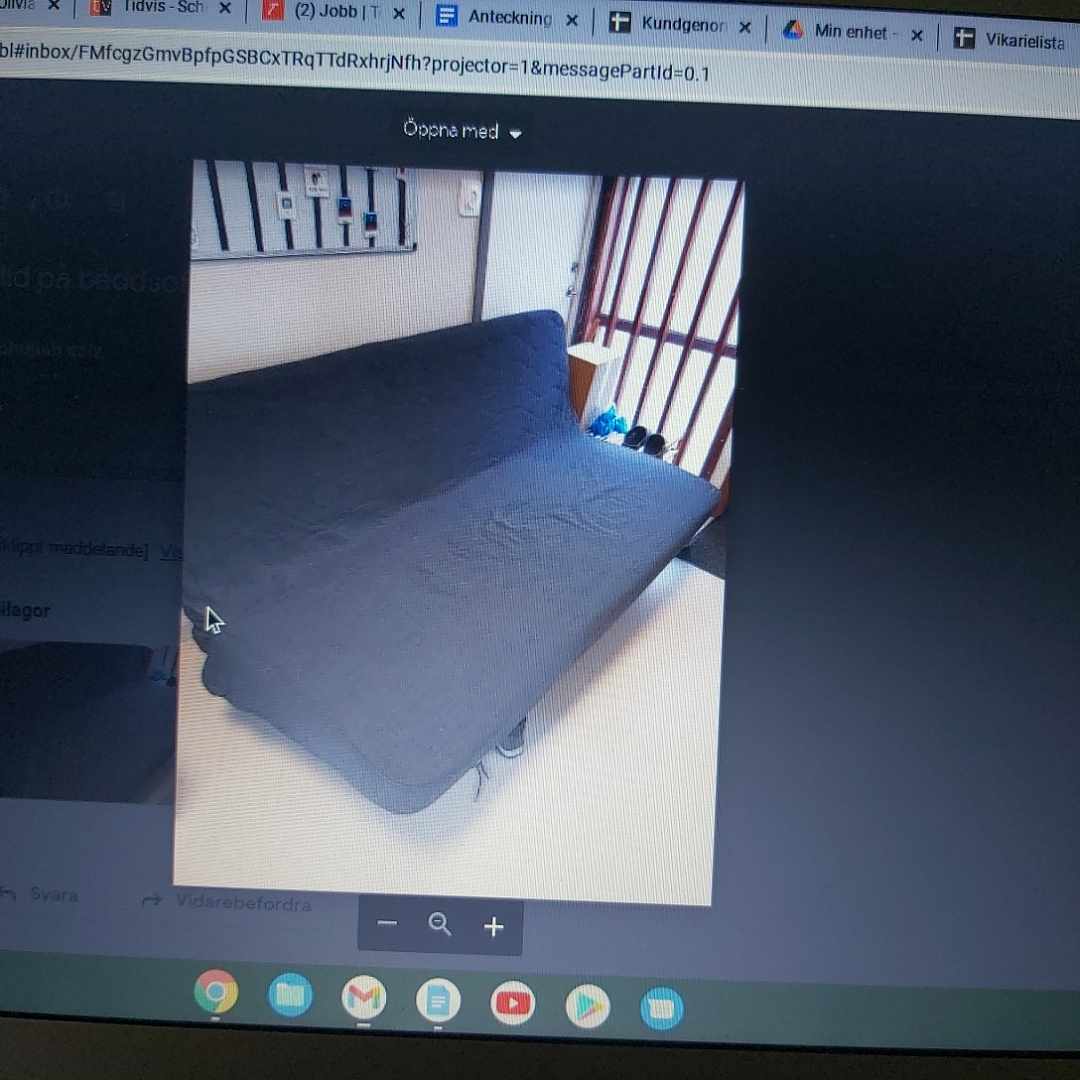Reset zoom with the magnifier icon
The width and height of the screenshot is (1080, 1080).
[440, 925]
